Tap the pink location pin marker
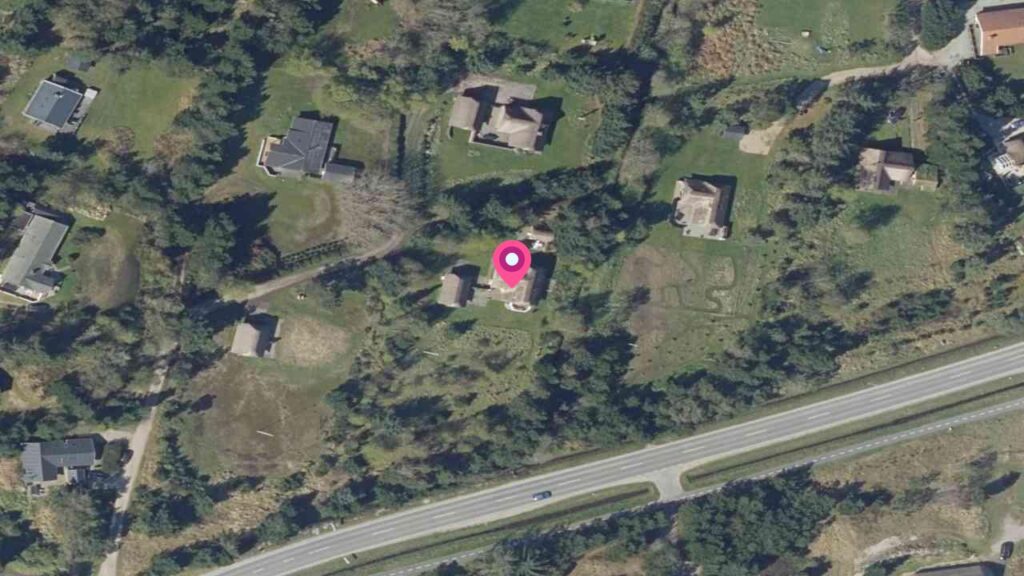The width and height of the screenshot is (1024, 576). [x=512, y=262]
